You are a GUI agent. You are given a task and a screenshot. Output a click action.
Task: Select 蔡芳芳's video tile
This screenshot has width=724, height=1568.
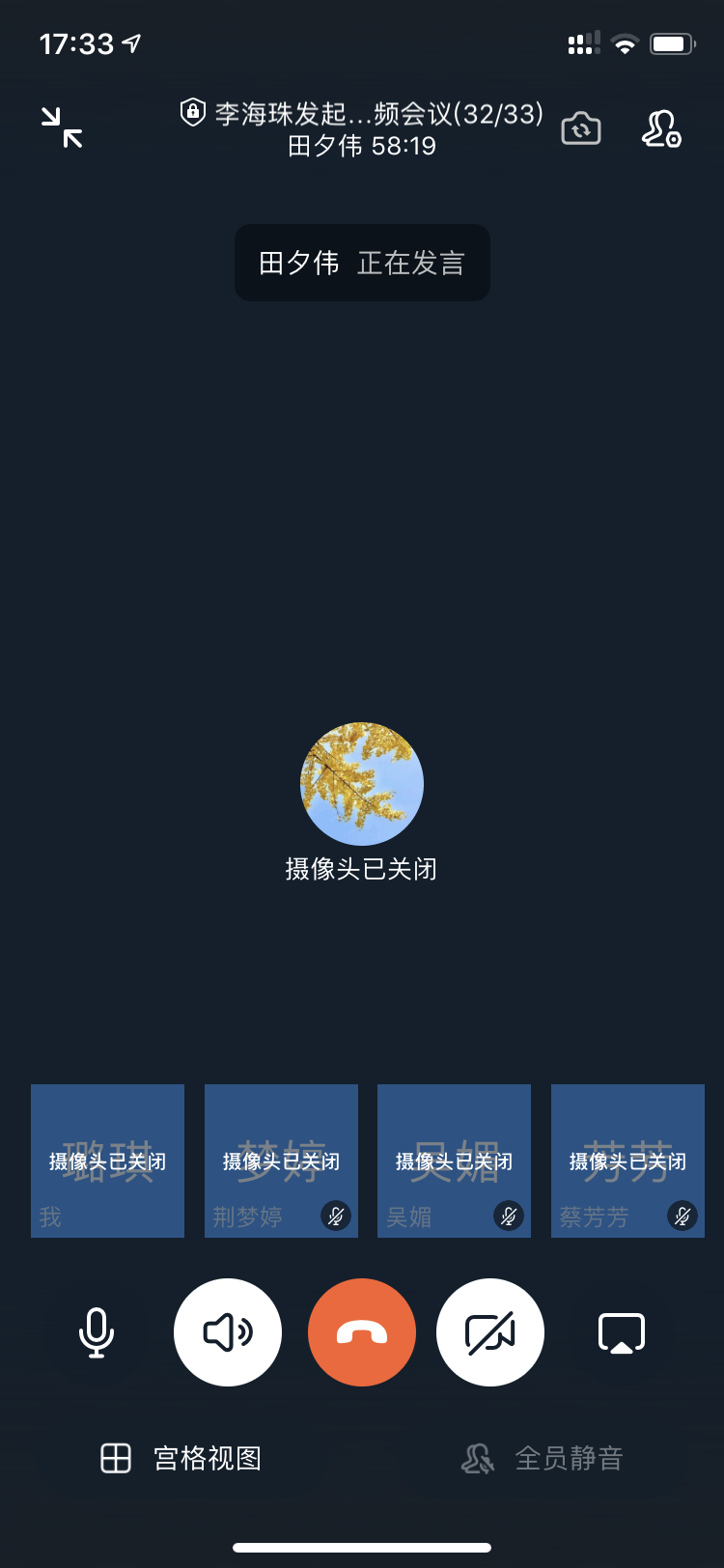click(x=627, y=1161)
